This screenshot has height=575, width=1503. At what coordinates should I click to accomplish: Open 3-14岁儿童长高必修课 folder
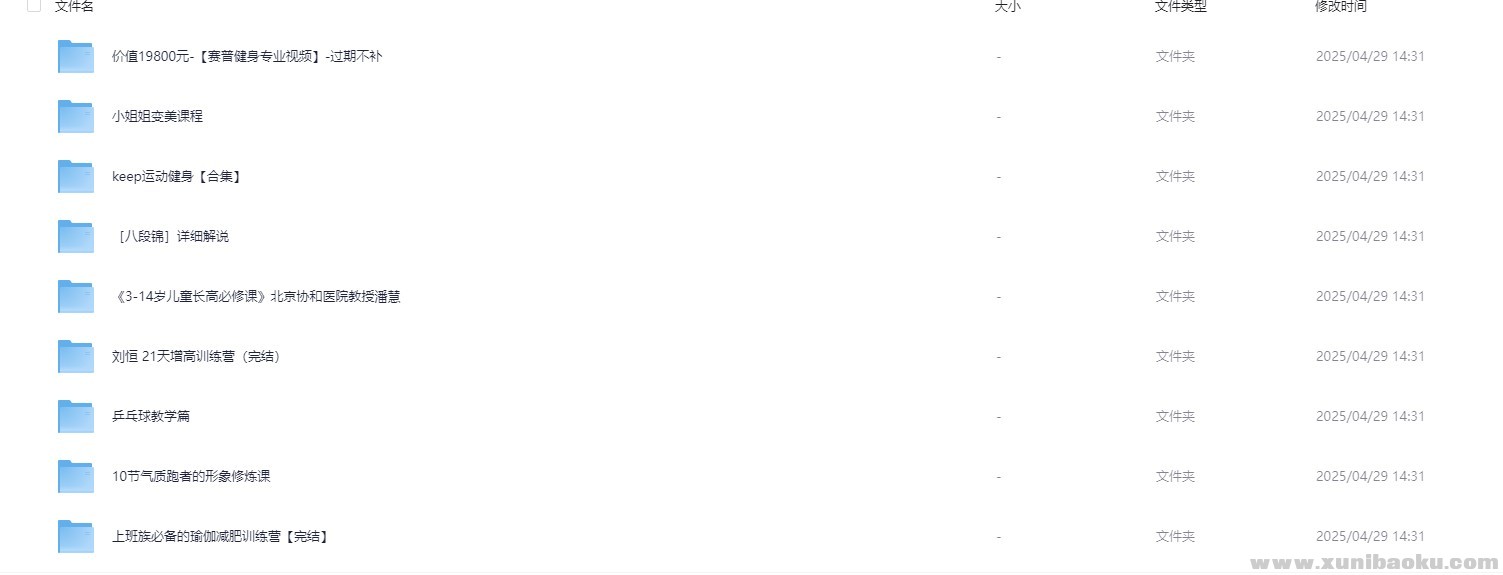click(x=257, y=297)
